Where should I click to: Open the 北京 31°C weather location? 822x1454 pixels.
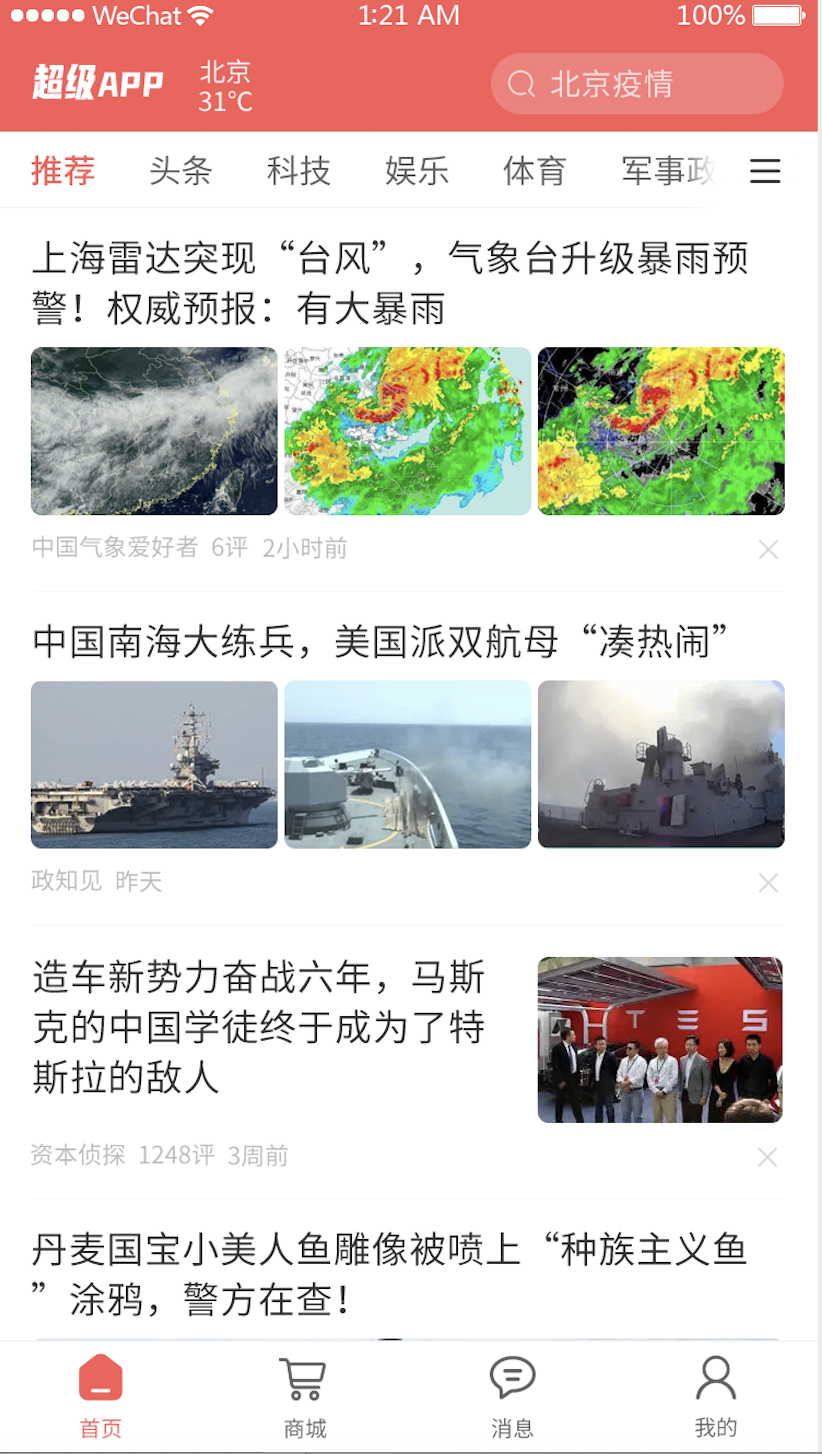point(225,86)
